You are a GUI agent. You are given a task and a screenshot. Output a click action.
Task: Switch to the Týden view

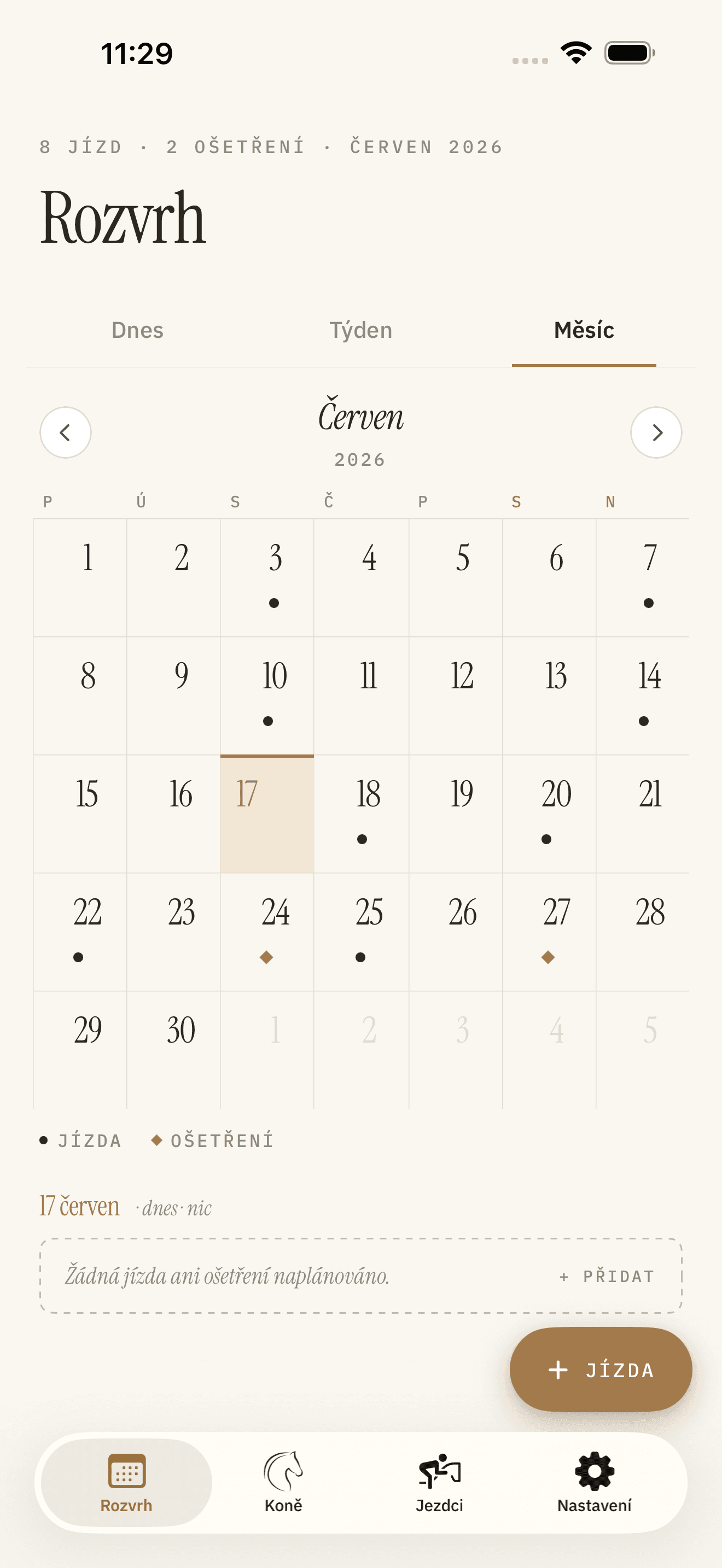point(360,331)
